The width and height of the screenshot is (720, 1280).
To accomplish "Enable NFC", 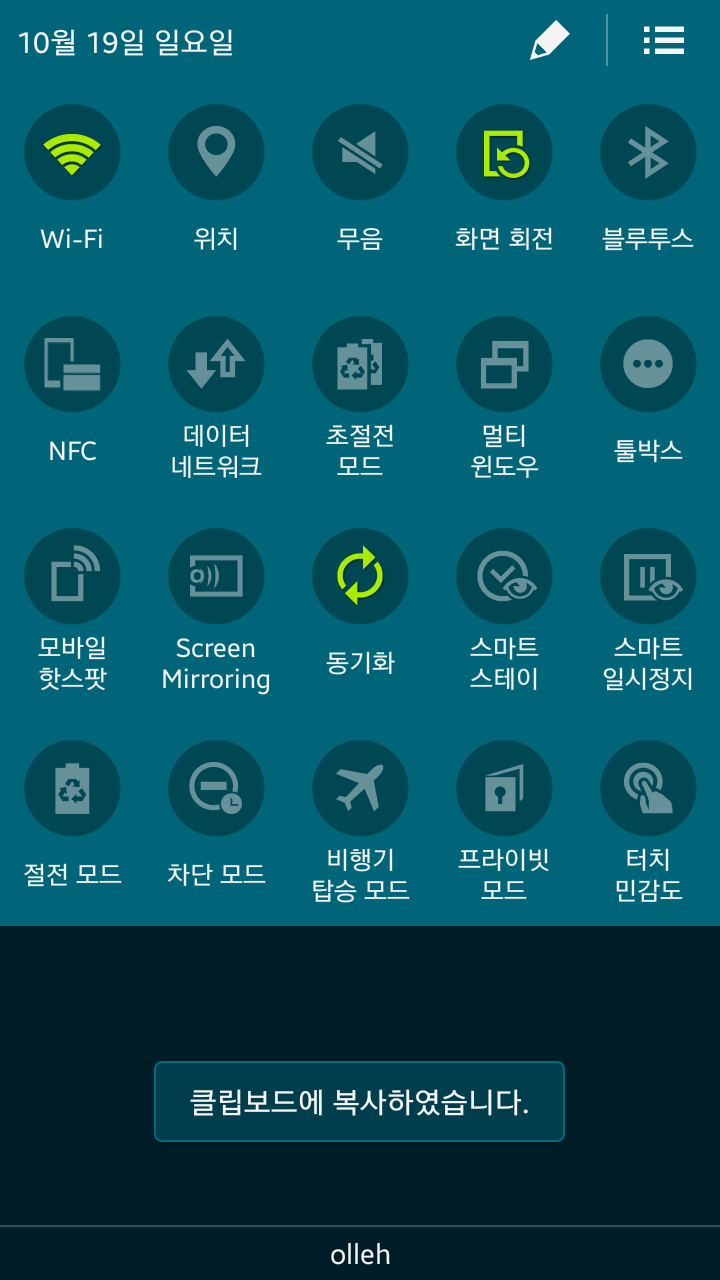I will pyautogui.click(x=72, y=365).
